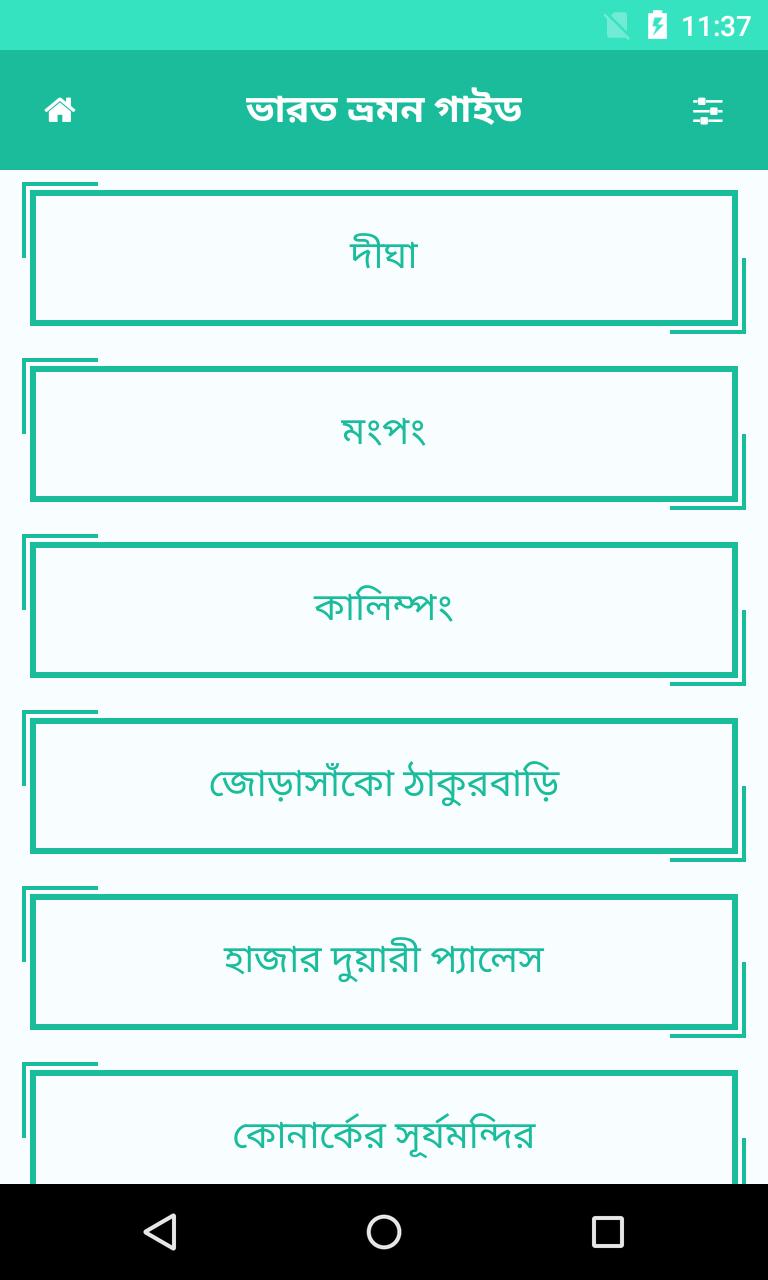Image resolution: width=768 pixels, height=1280 pixels.
Task: Open the কালিম্পং guide
Action: coord(384,609)
